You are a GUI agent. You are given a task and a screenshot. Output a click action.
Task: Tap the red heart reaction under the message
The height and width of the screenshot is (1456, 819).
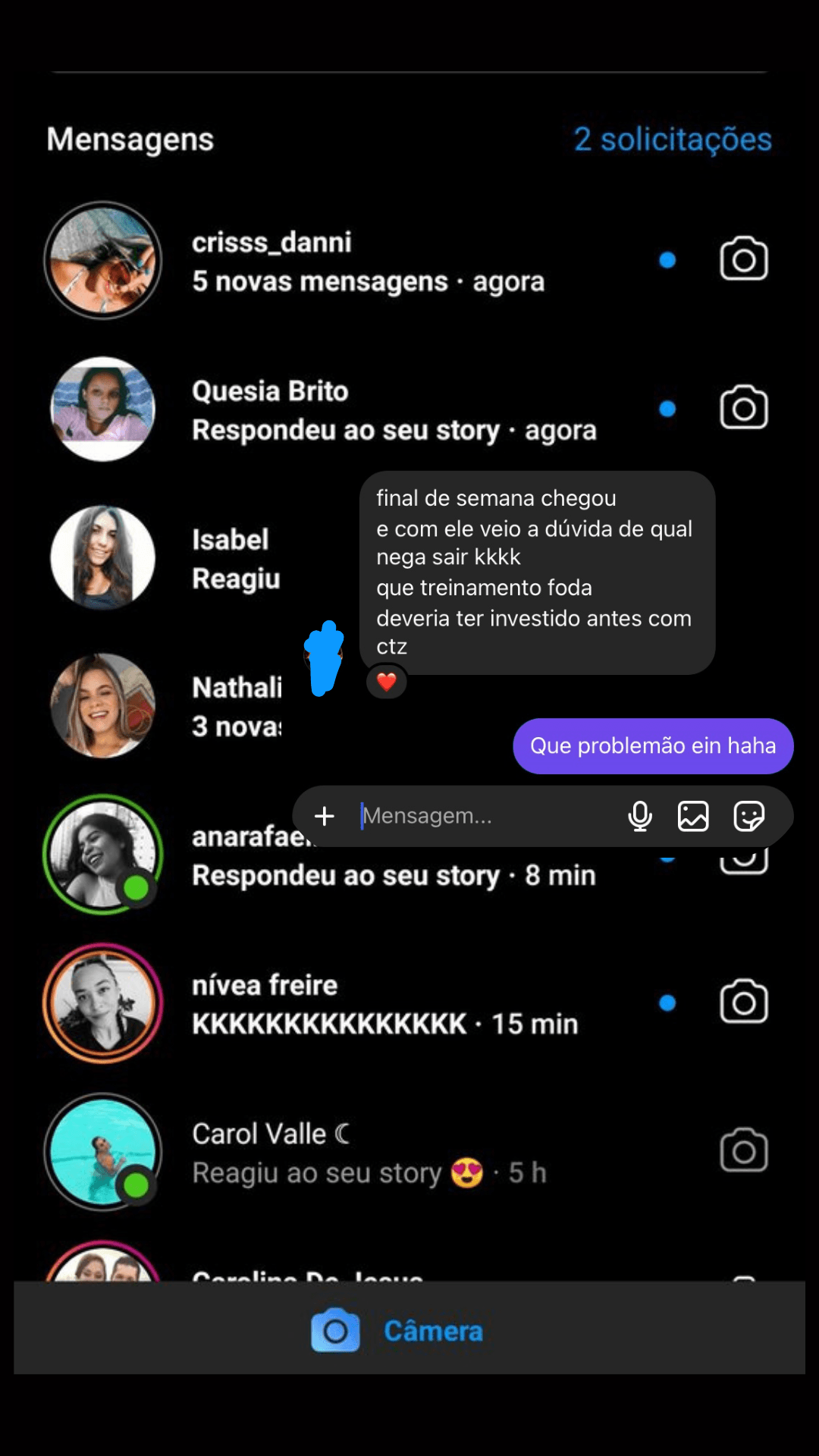[x=386, y=681]
